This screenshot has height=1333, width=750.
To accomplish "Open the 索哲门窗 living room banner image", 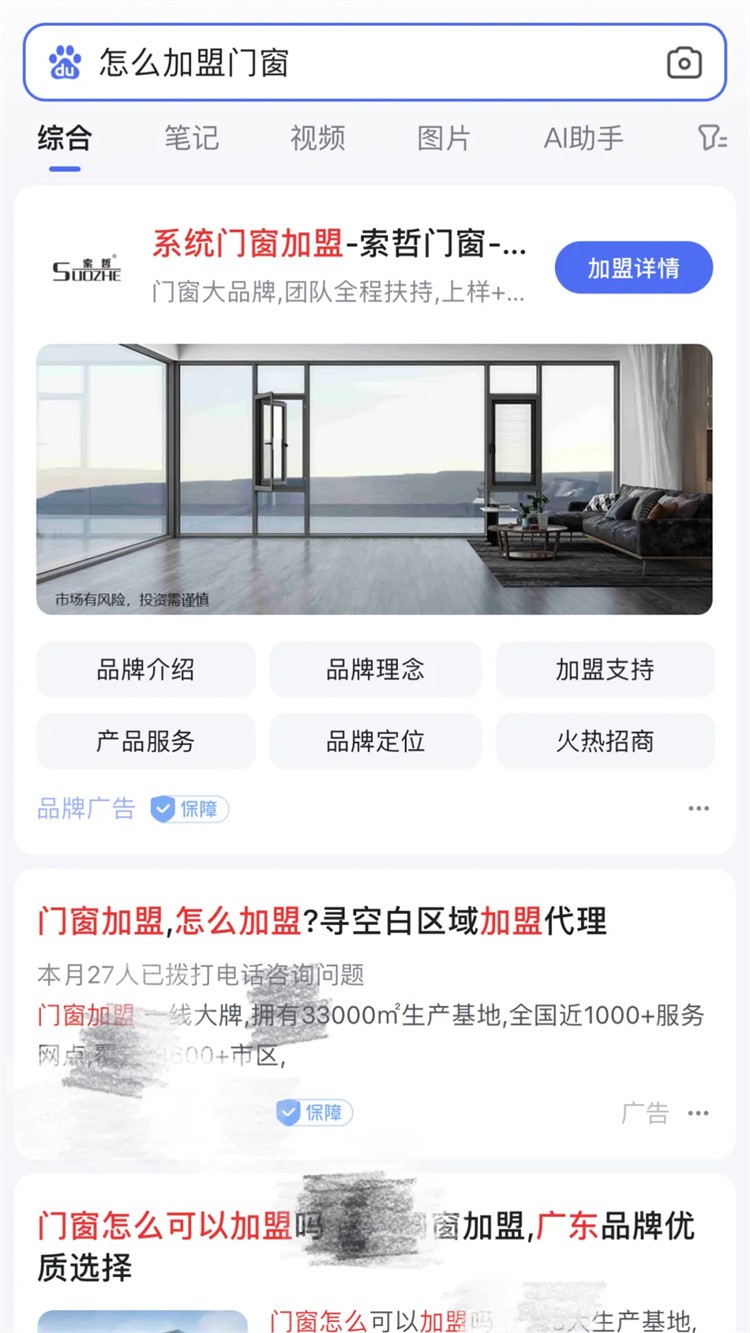I will [x=374, y=479].
